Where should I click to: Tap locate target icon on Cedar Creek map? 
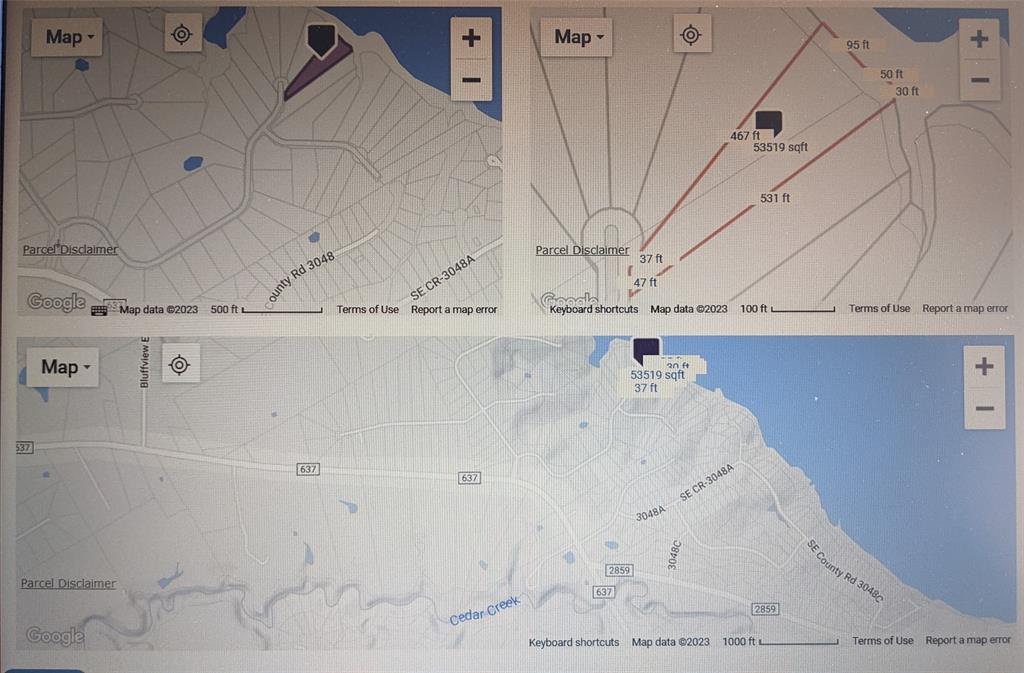point(179,365)
